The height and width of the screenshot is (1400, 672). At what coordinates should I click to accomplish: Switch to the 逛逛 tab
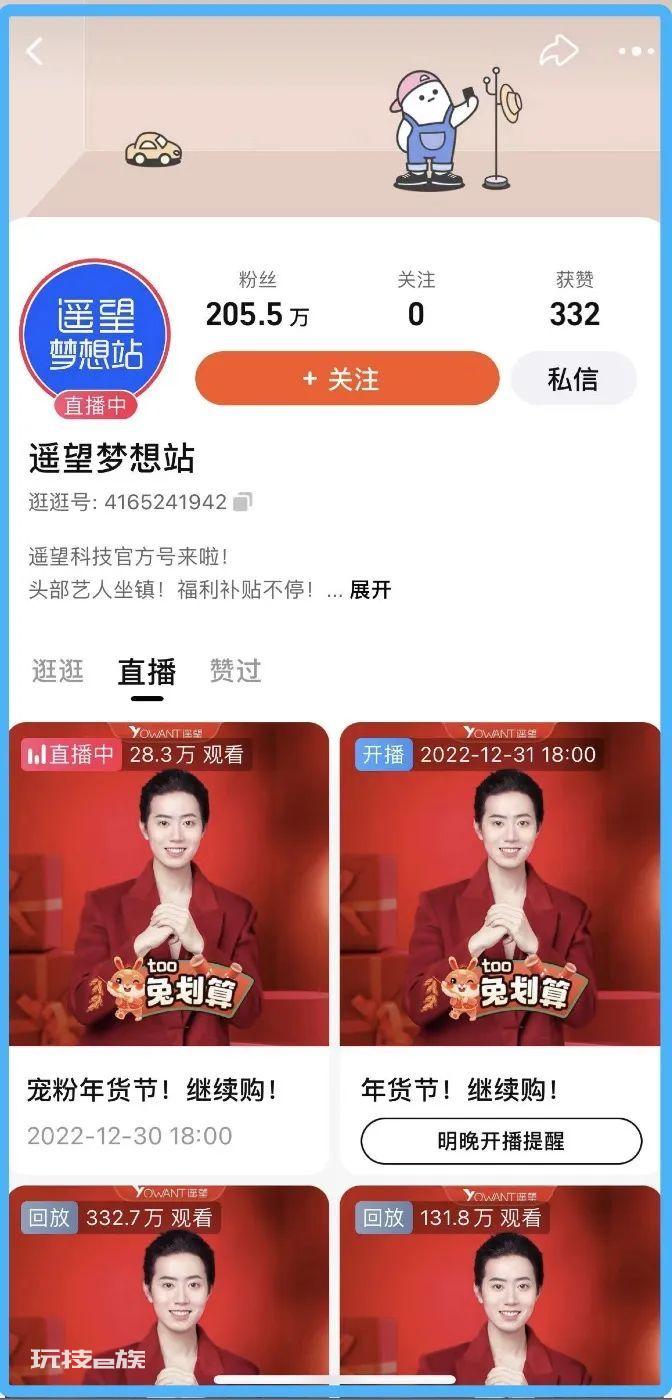click(x=58, y=671)
